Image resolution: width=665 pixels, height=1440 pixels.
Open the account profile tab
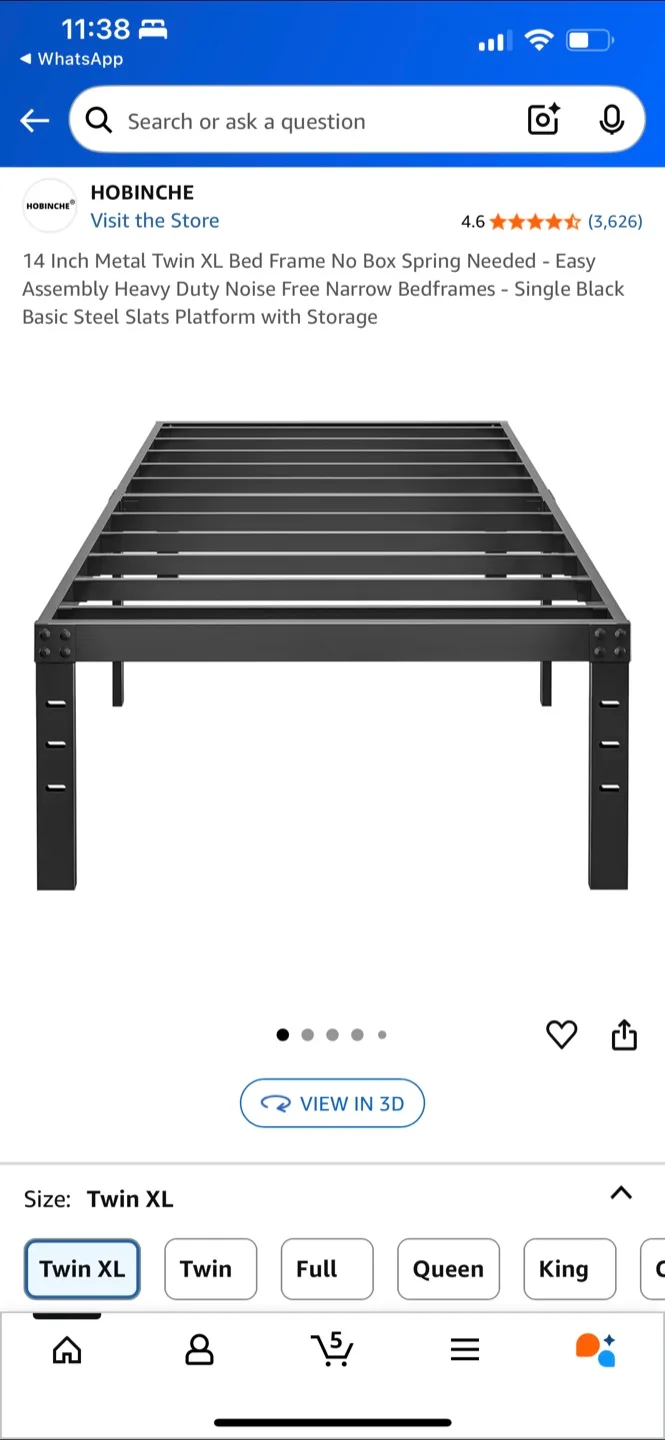pyautogui.click(x=200, y=1350)
